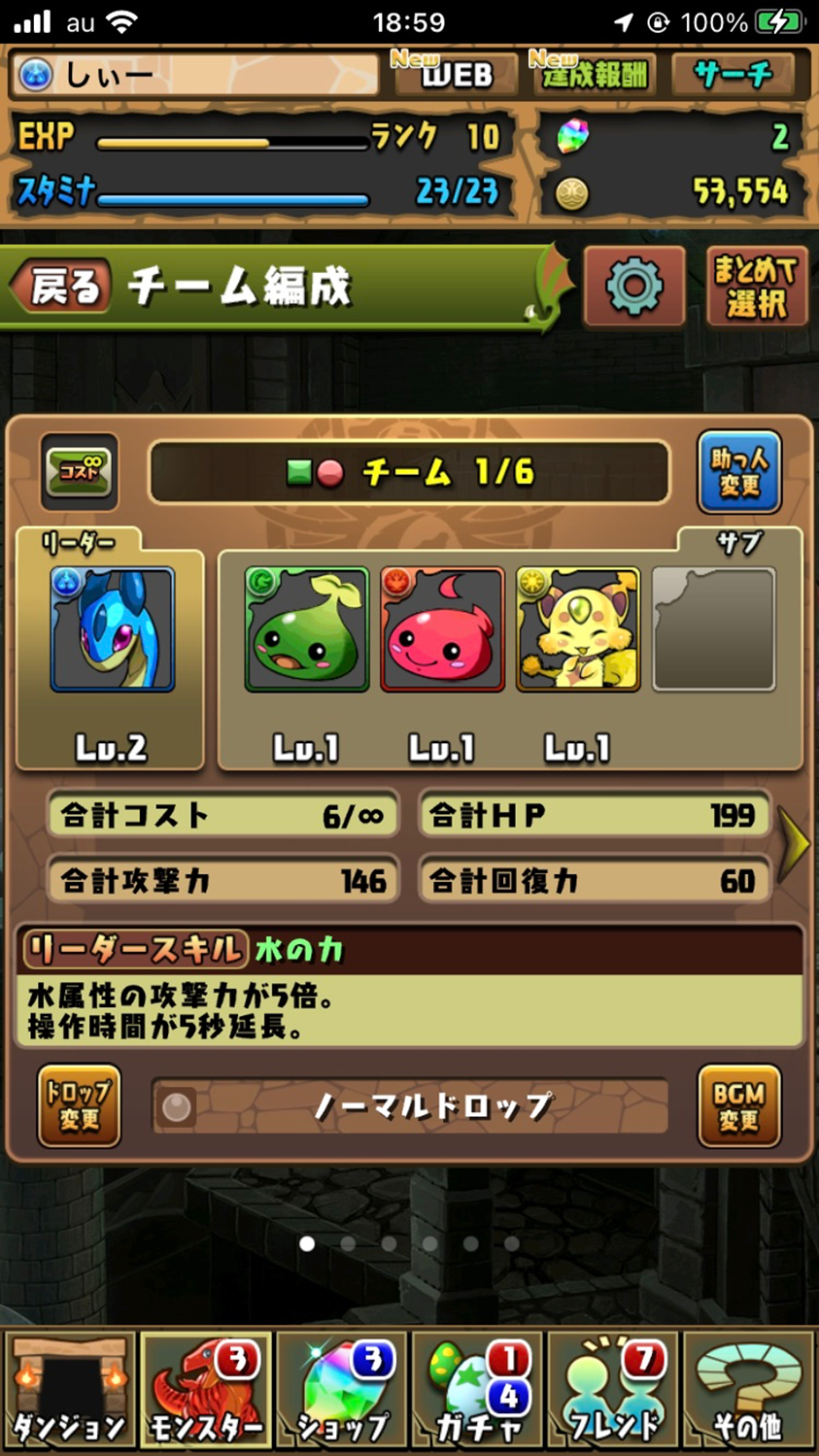Go back with the 戻る button
The image size is (819, 1456).
click(62, 288)
